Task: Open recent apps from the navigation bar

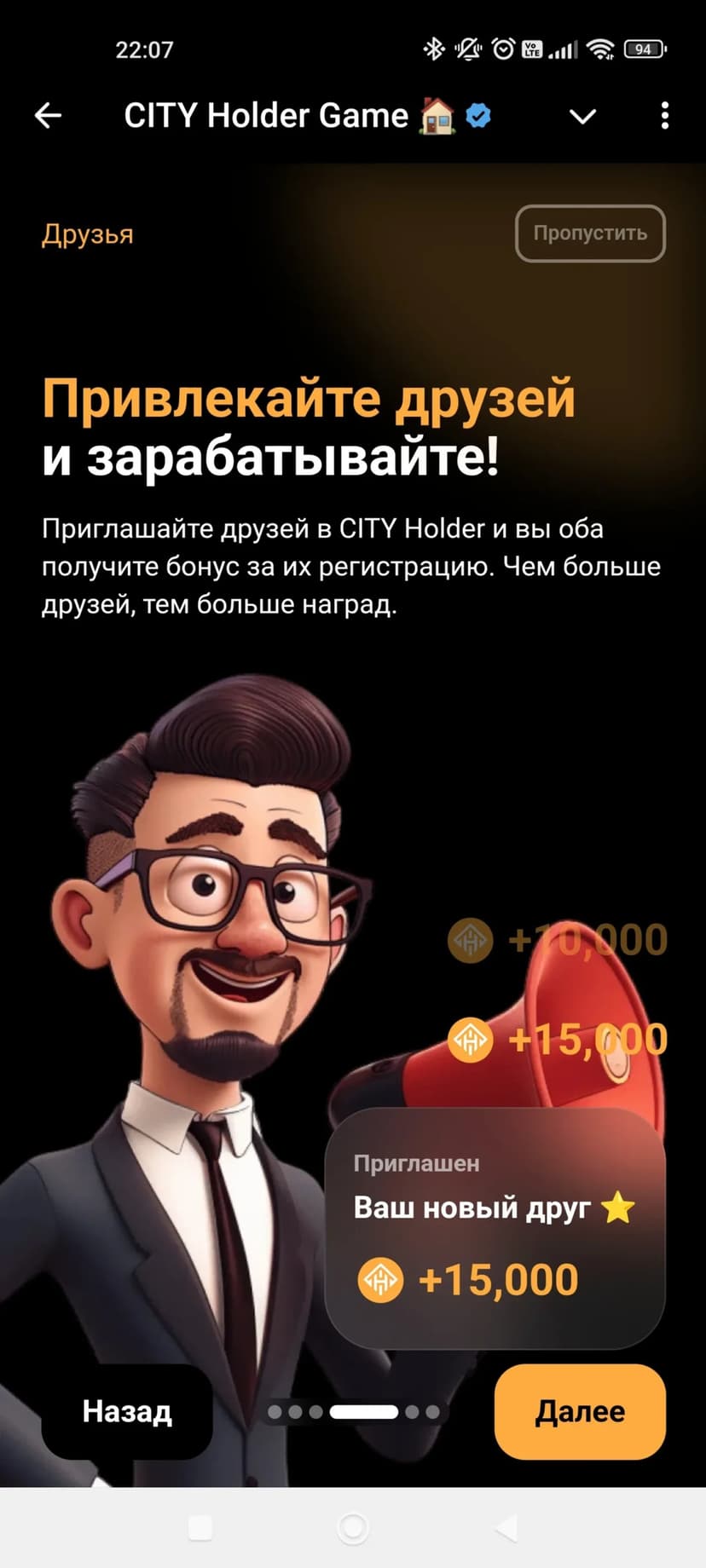Action: tap(200, 1528)
